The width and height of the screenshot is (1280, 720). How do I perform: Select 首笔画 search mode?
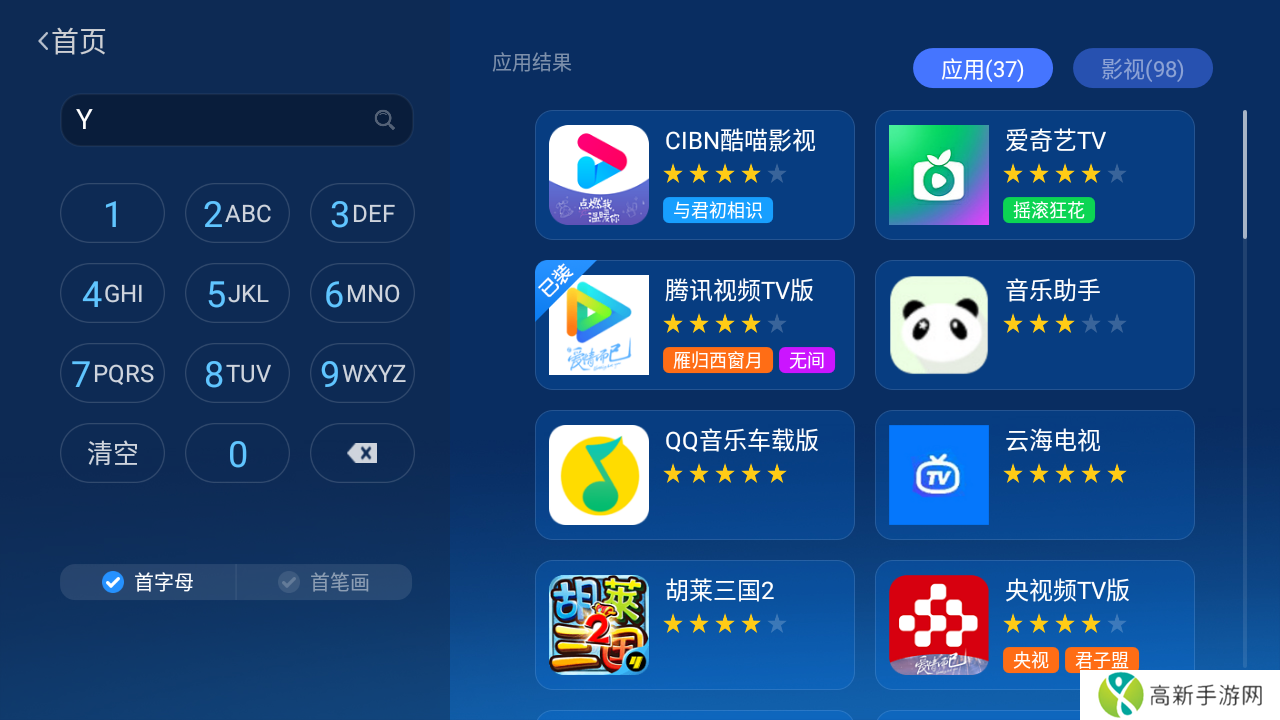tap(324, 582)
